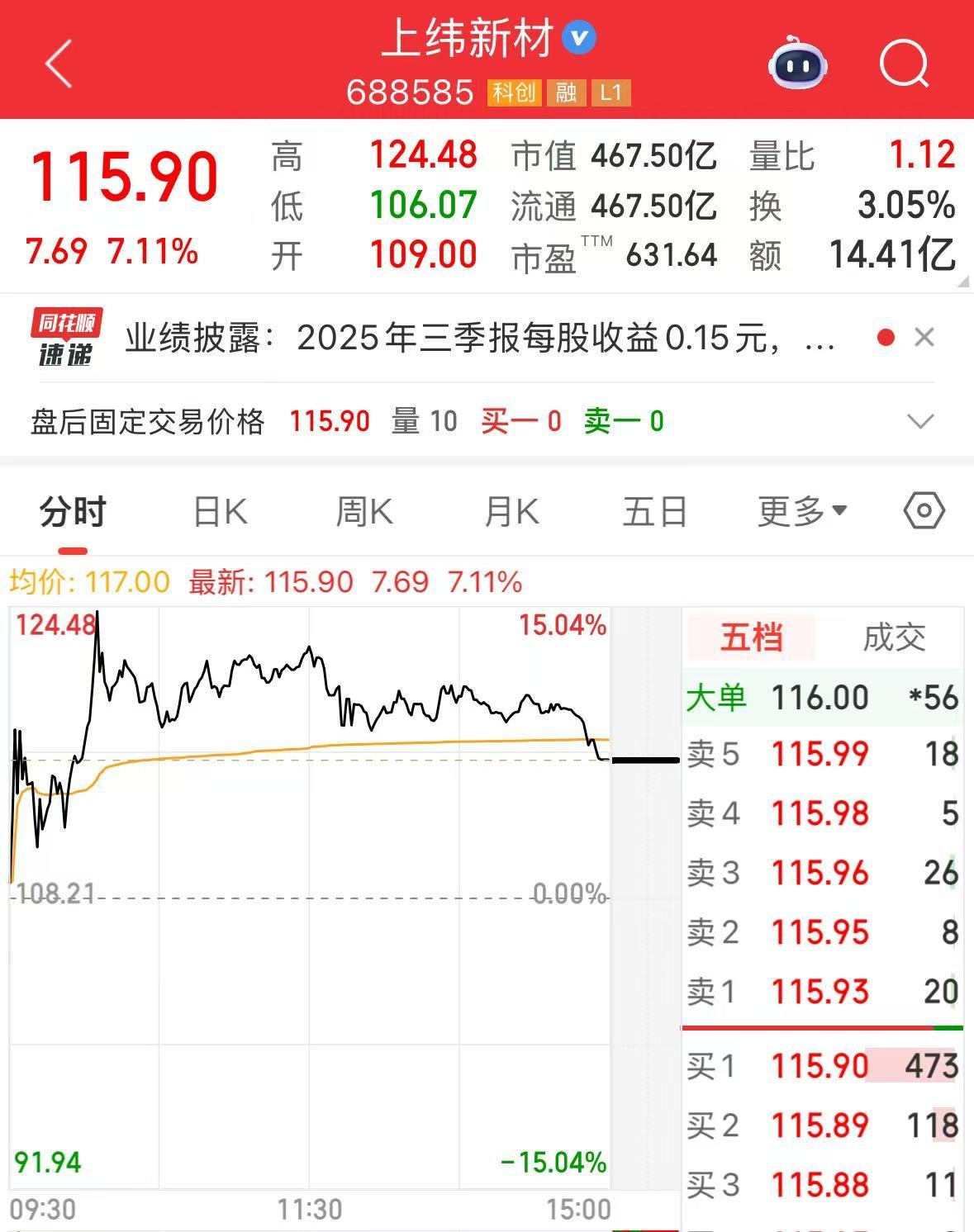Screen dimensions: 974x1232
Task: Open the 更多 chart period dropdown
Action: (x=802, y=512)
